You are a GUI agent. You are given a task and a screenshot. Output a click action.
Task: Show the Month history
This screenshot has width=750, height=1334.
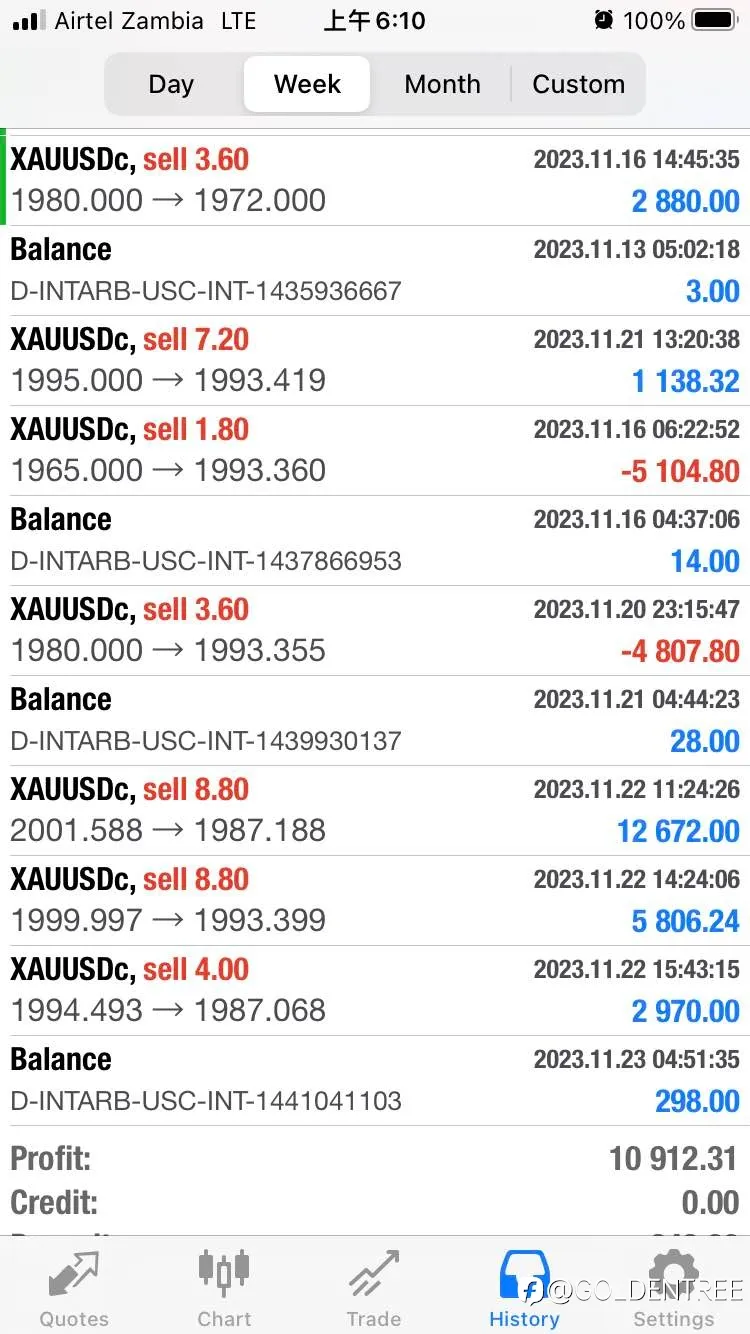442,84
